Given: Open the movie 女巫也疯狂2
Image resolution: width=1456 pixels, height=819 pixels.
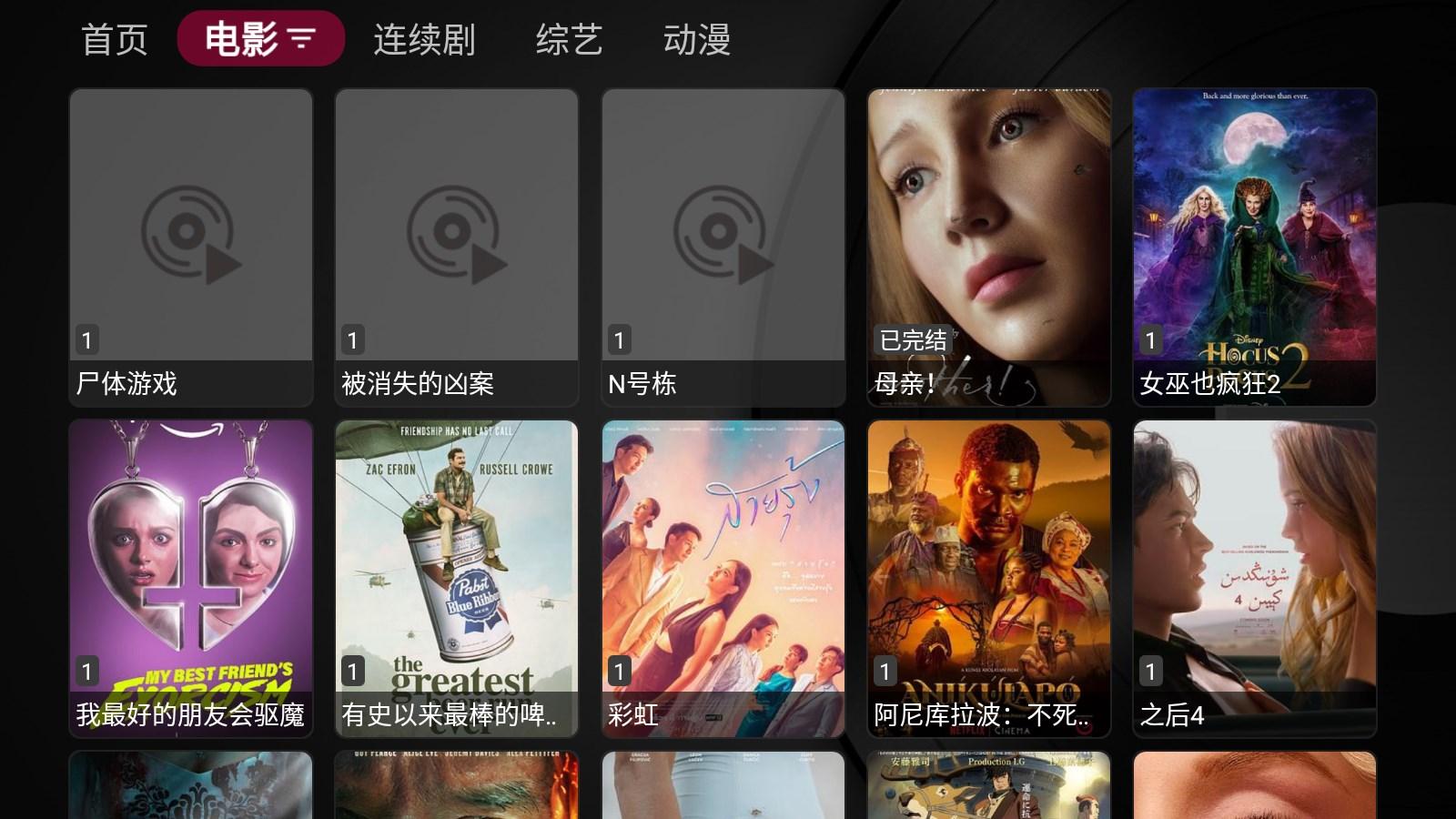Looking at the screenshot, I should click(1254, 247).
